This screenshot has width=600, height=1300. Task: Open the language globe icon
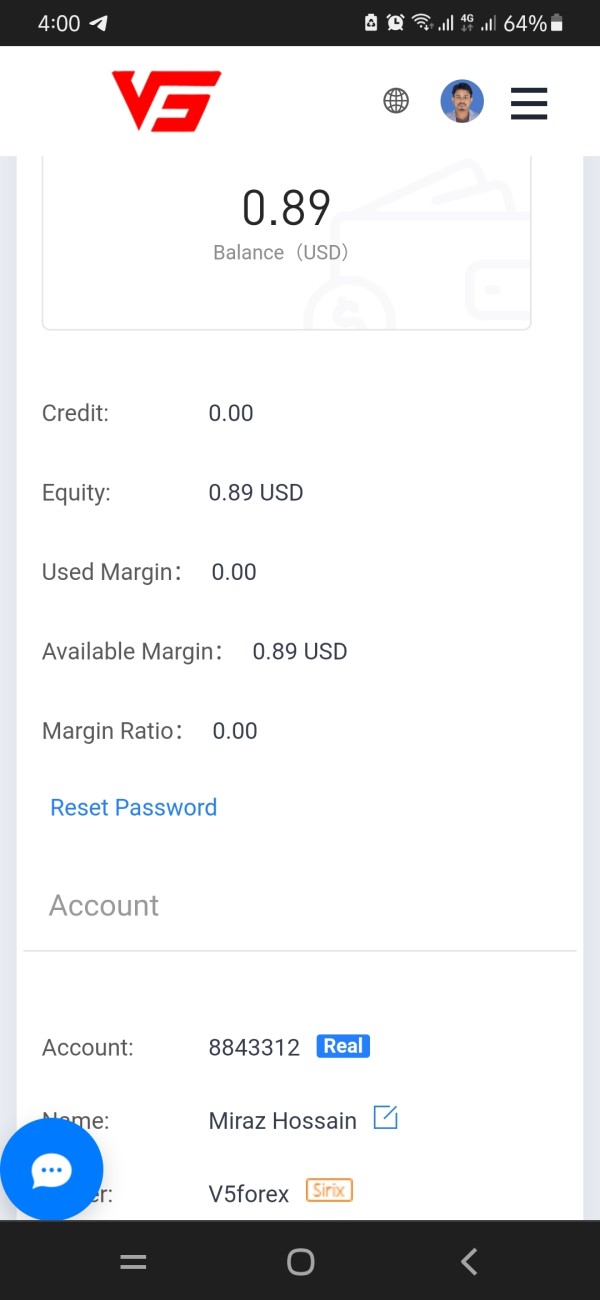tap(396, 101)
